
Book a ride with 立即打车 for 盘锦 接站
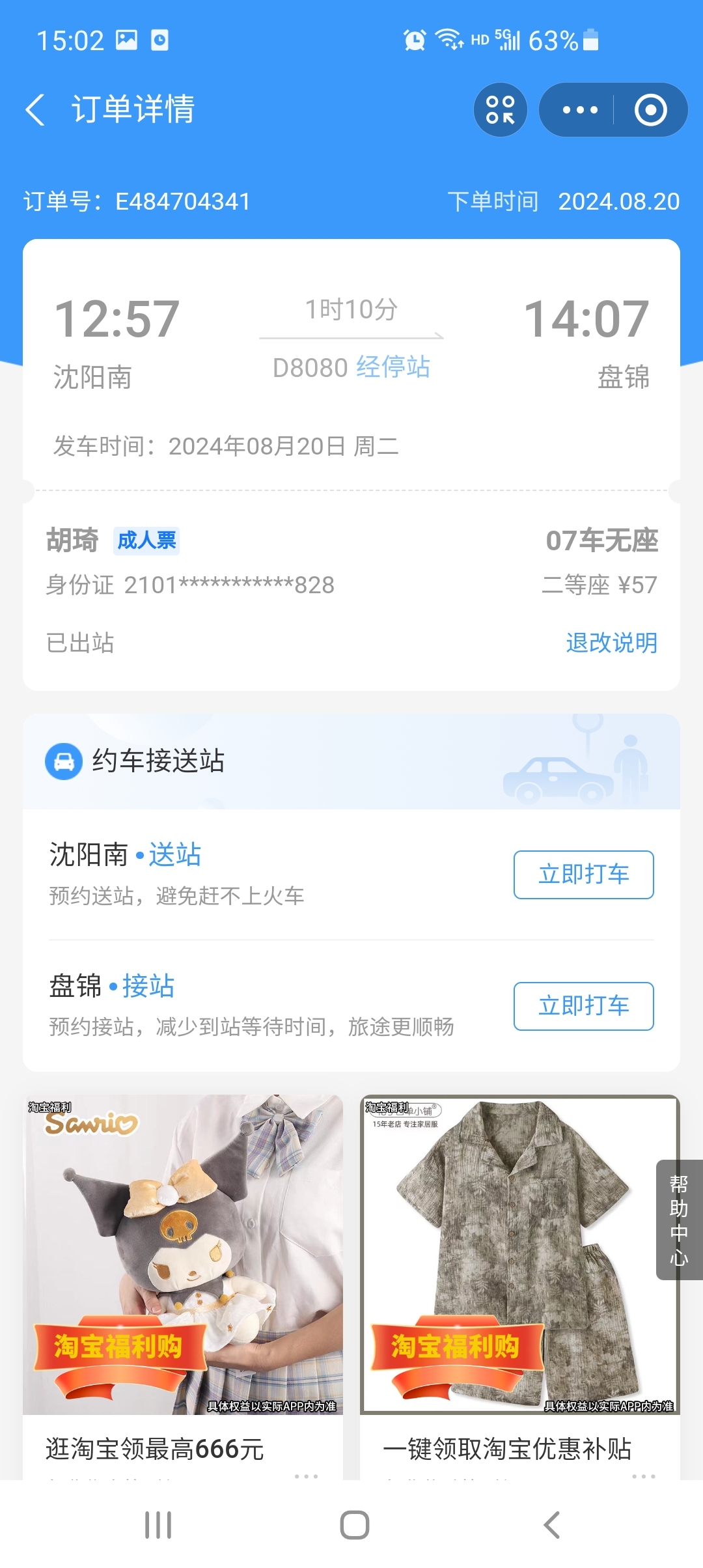click(x=583, y=1006)
